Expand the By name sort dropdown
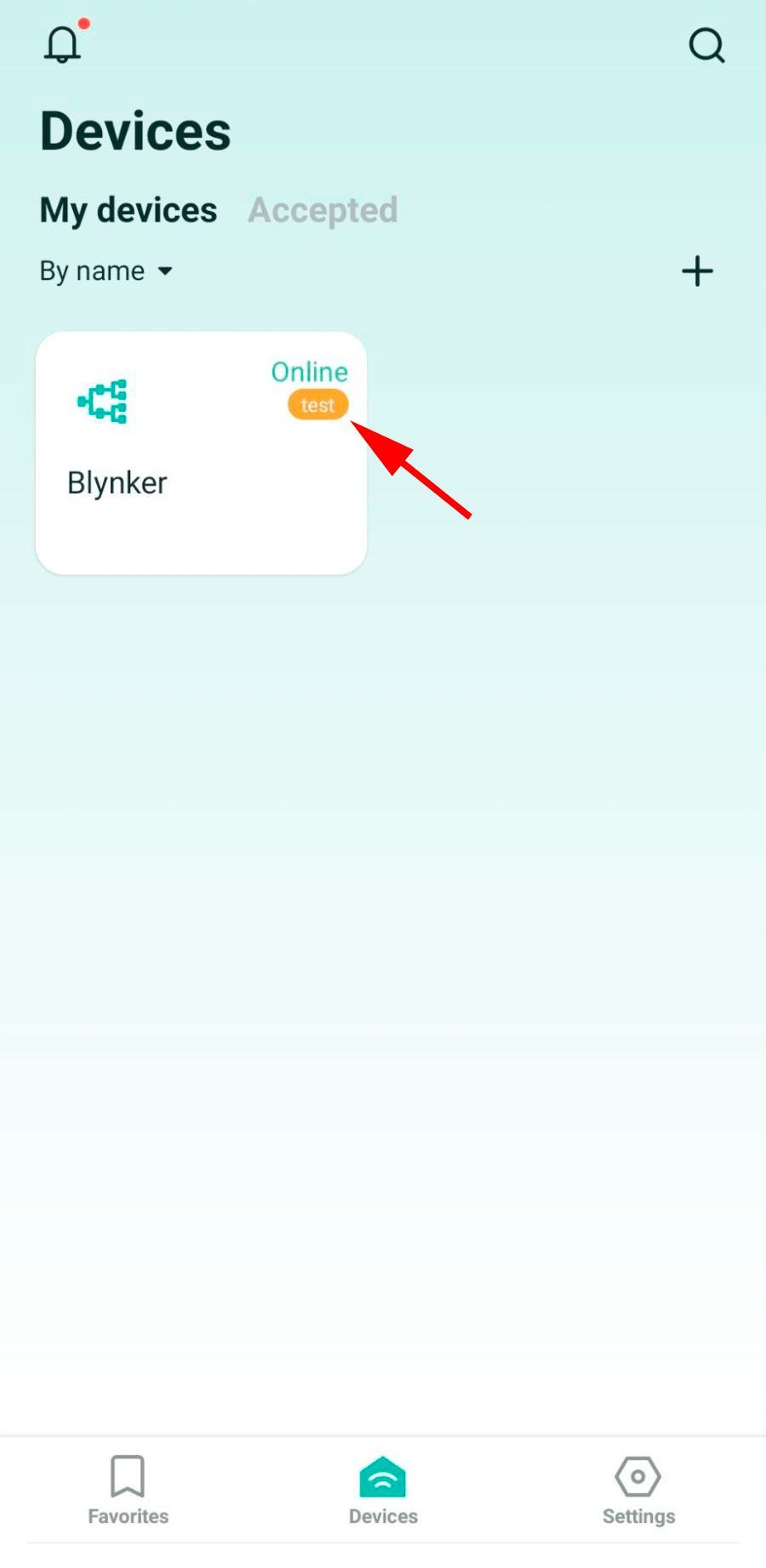 click(x=106, y=271)
